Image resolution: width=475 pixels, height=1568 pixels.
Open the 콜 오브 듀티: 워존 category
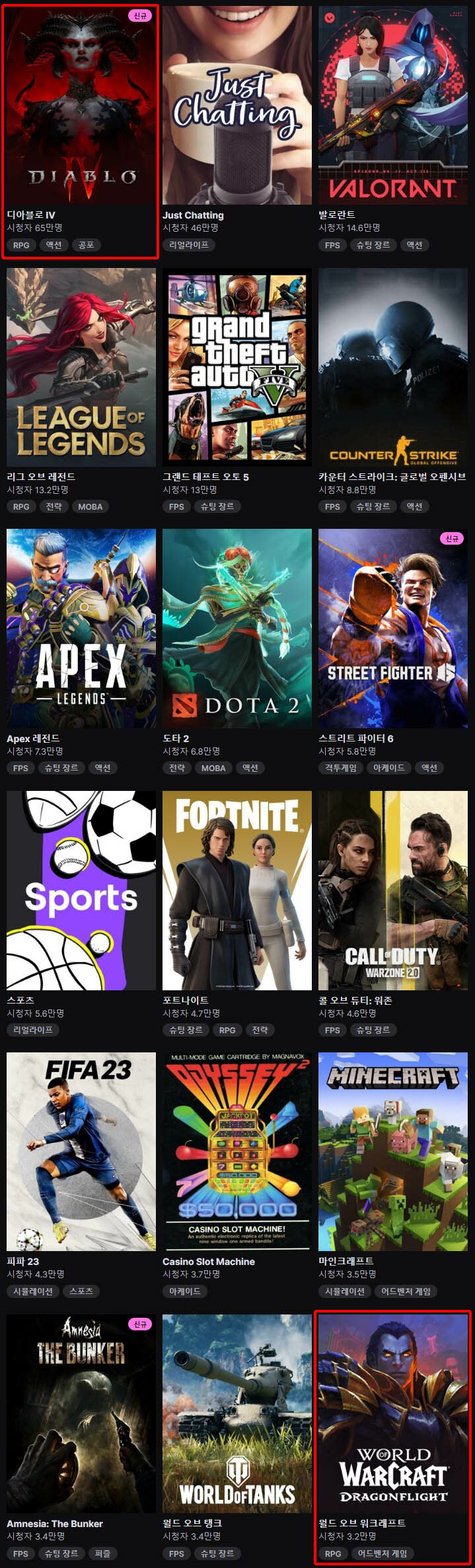click(393, 890)
